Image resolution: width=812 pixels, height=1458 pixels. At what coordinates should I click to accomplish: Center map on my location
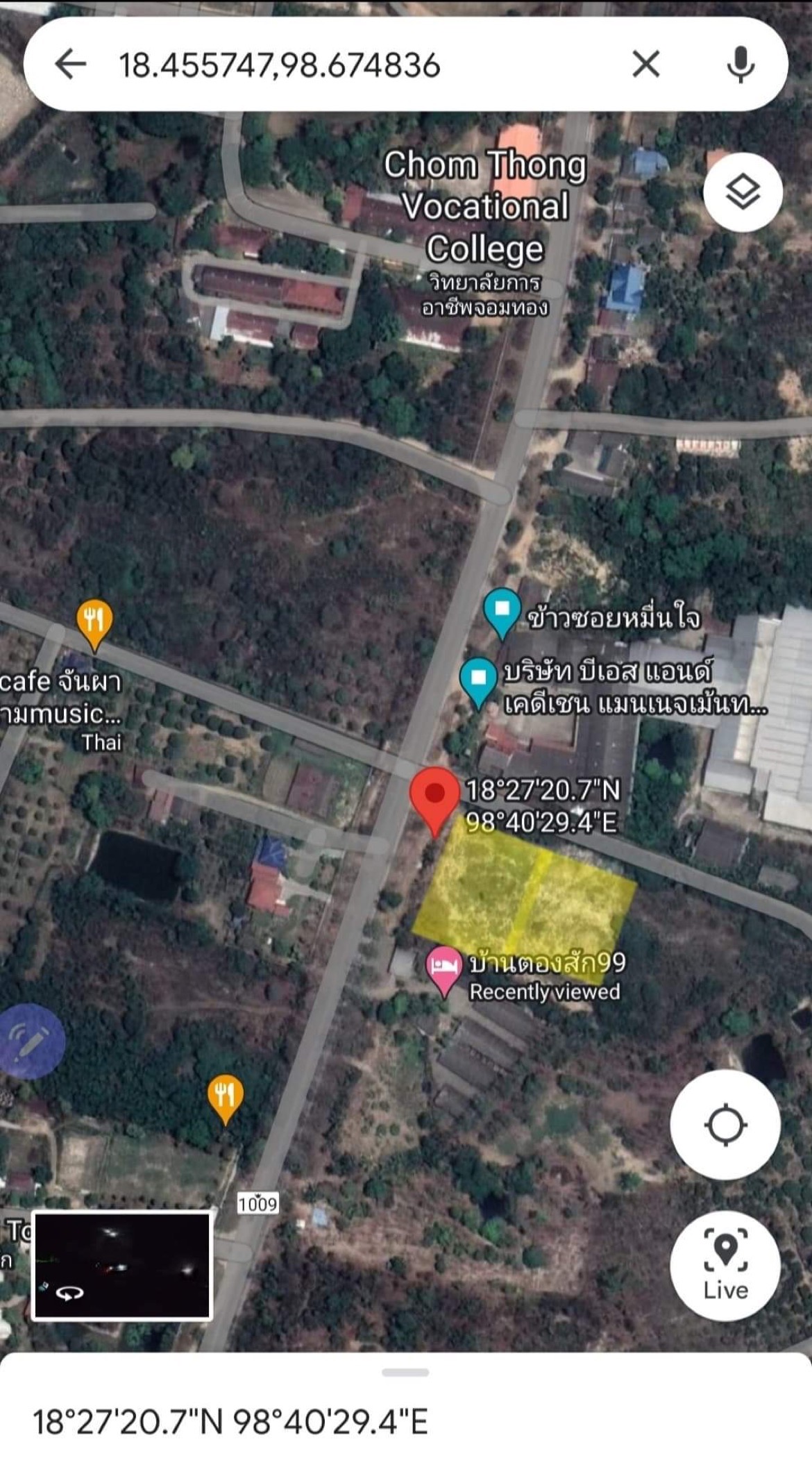point(725,1124)
